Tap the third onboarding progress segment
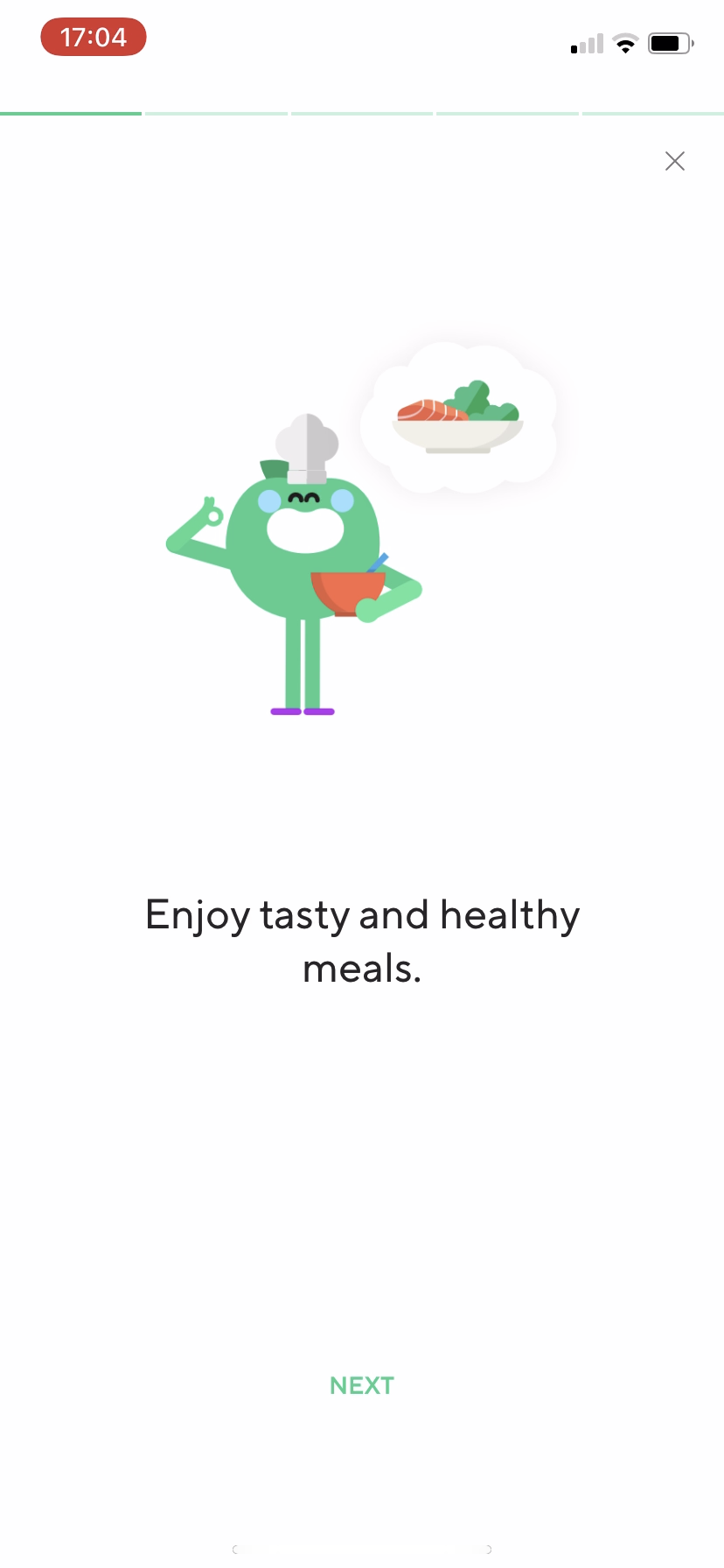 [362, 113]
